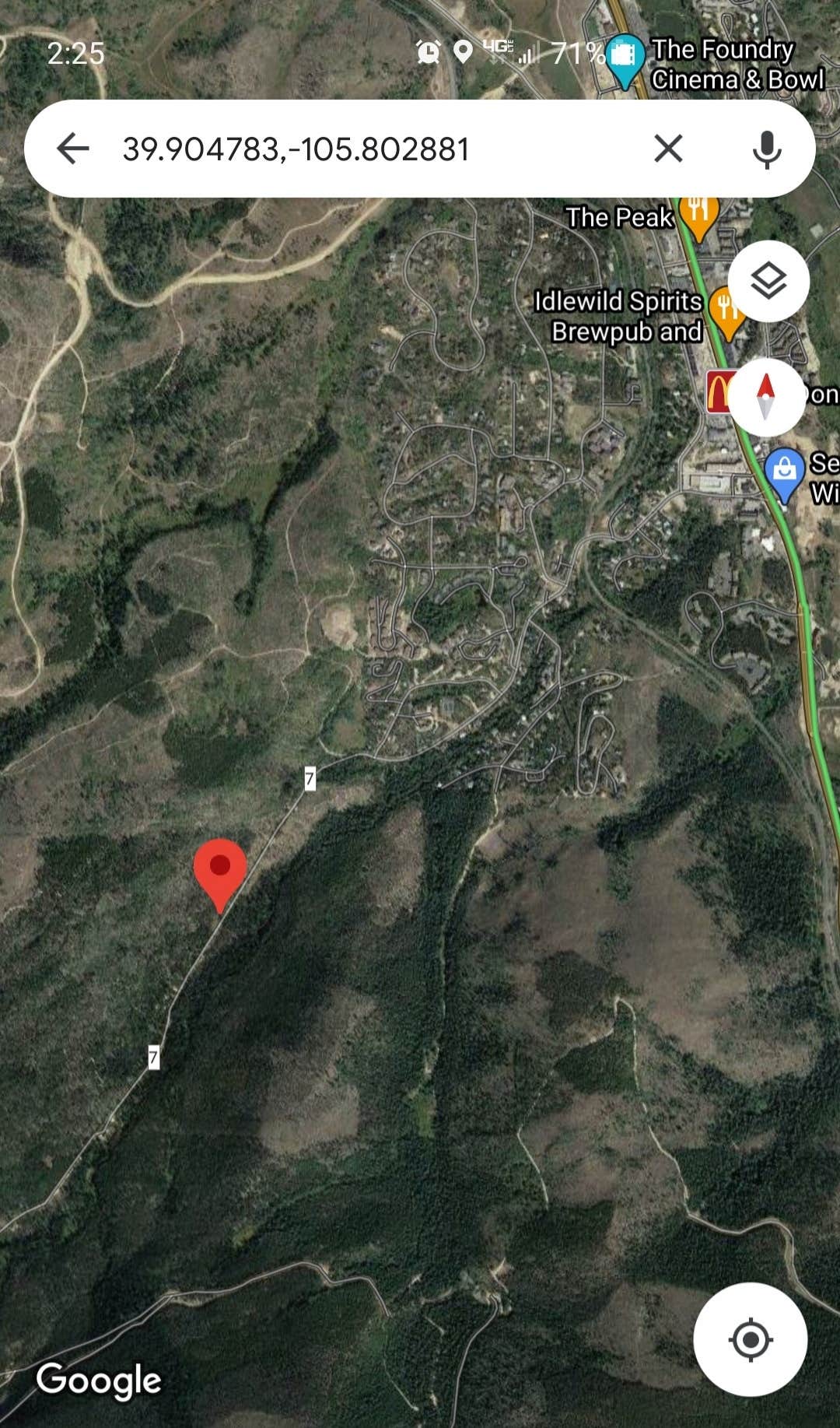Screen dimensions: 840x1428
Task: Start a voice search with the microphone
Action: 768,148
